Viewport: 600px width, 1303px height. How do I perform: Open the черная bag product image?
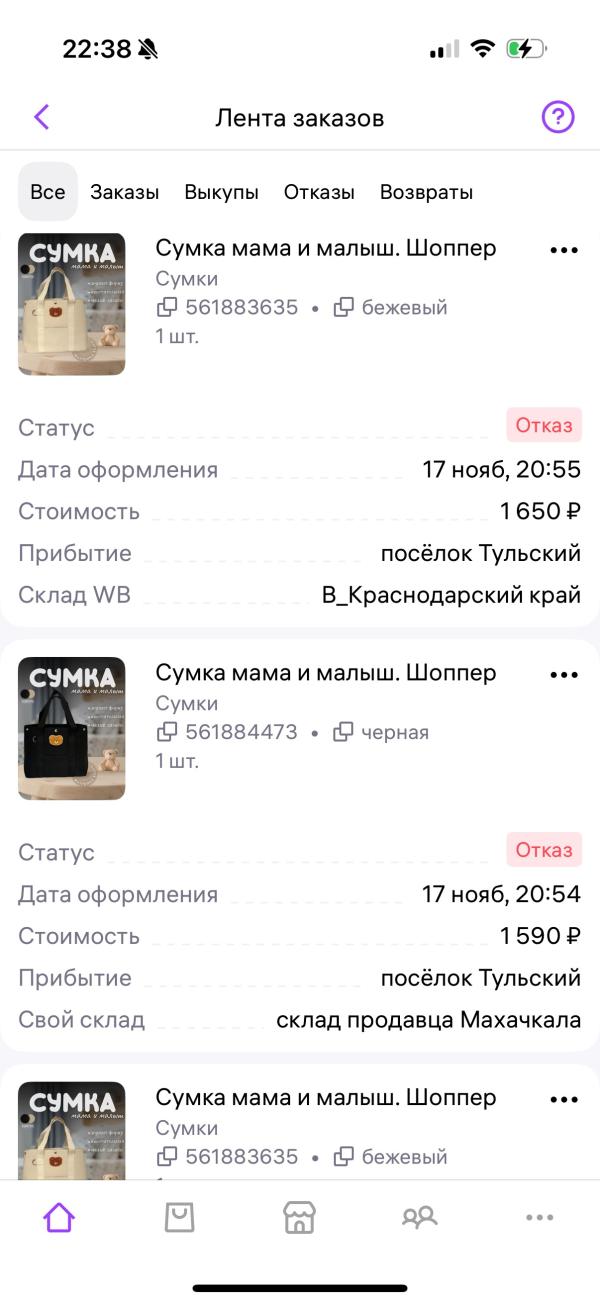(72, 728)
